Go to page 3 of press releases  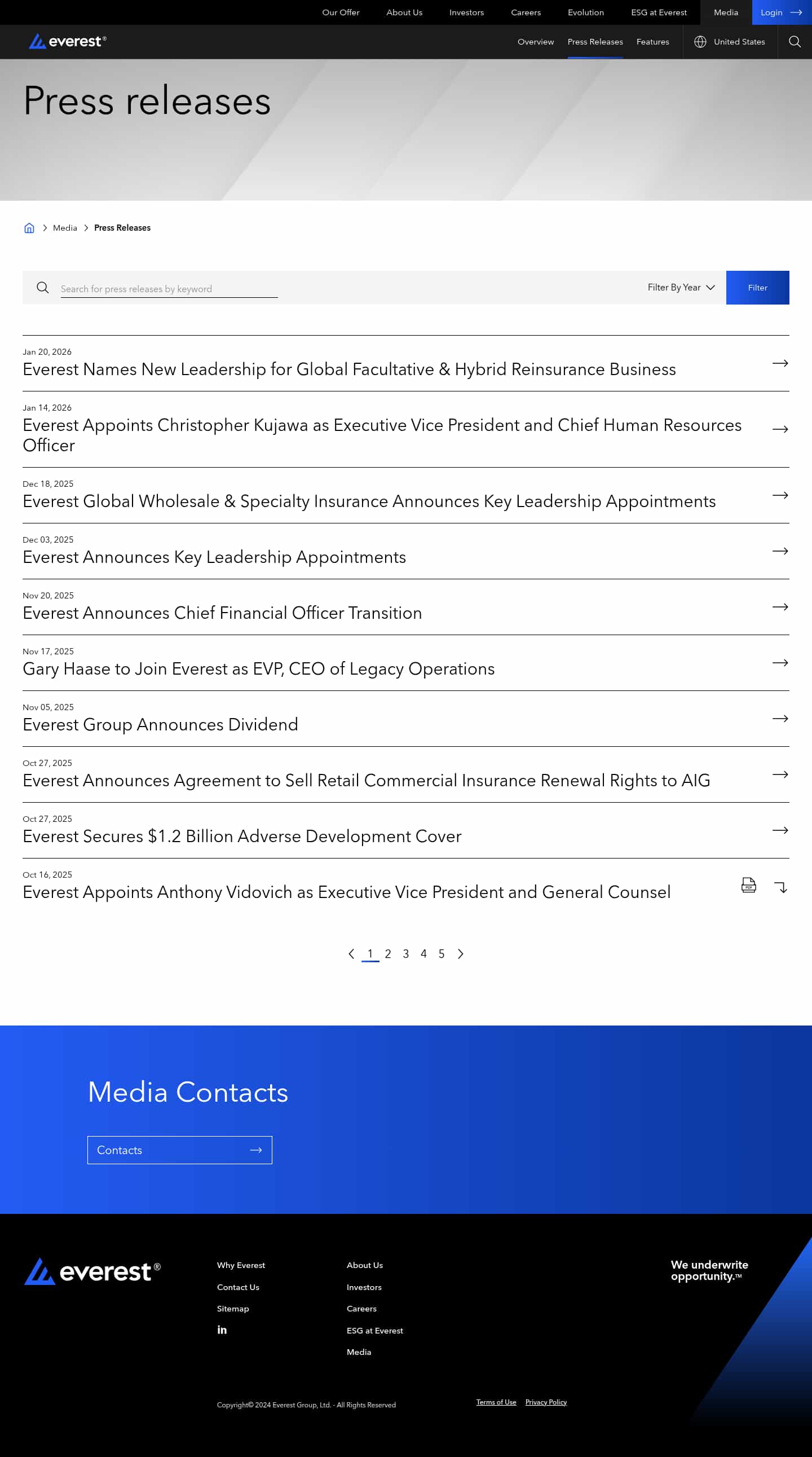point(406,954)
